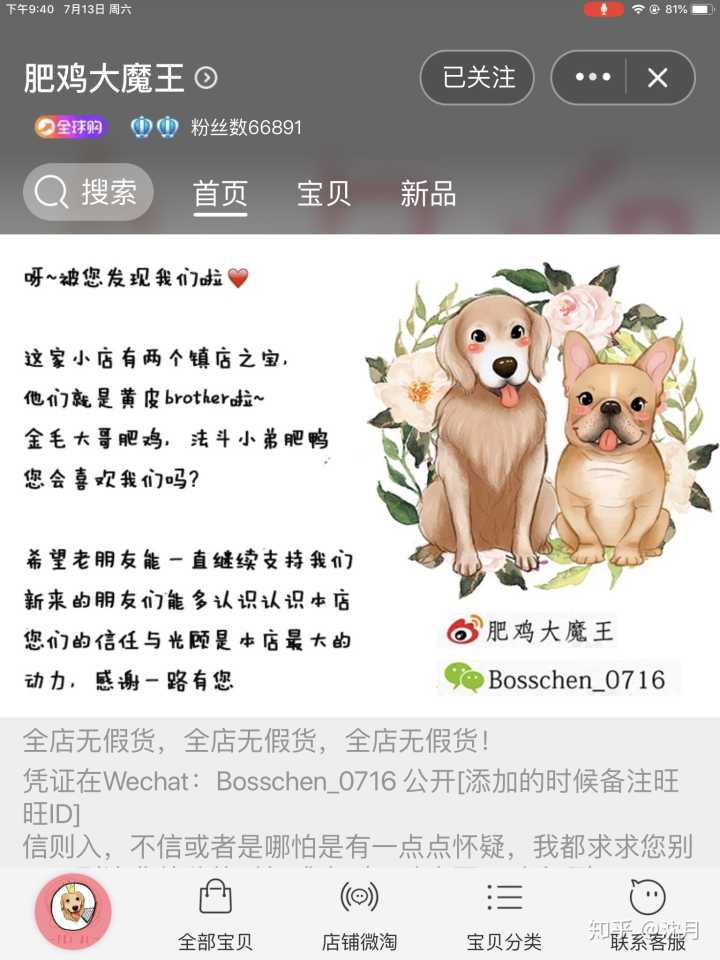Switch to the 宝贝 tab

click(324, 193)
